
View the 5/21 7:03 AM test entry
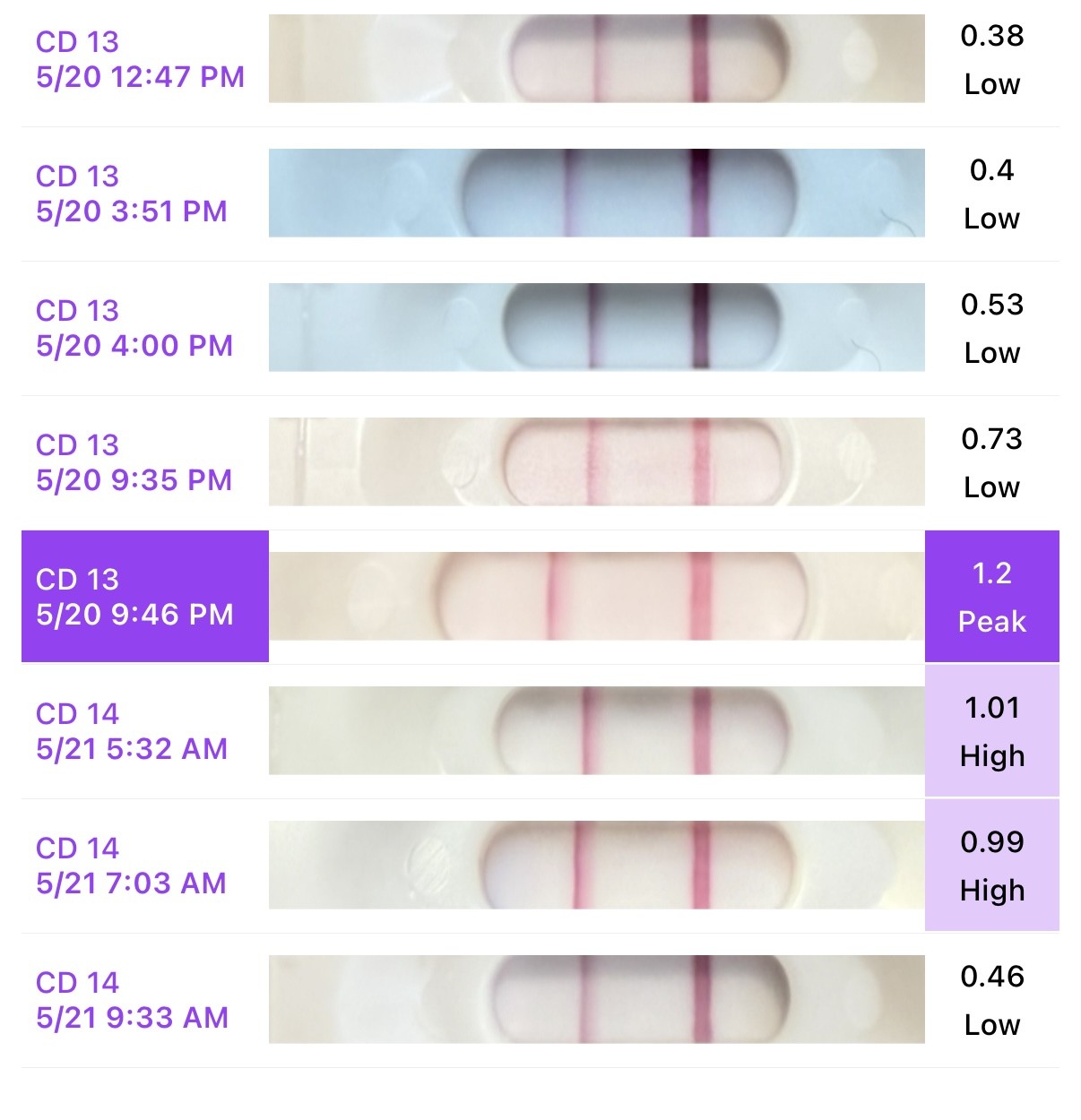132,866
